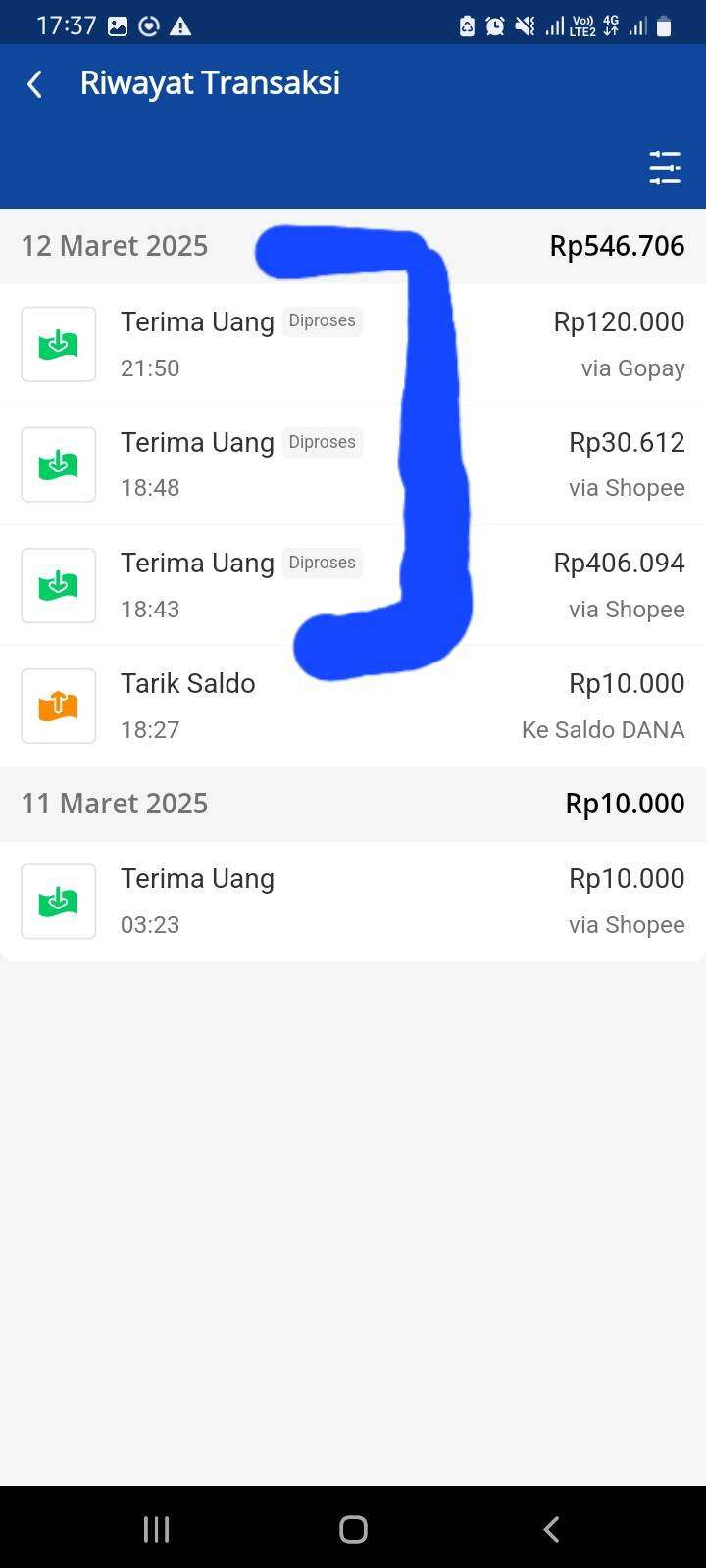Open the Tarik Saldo Rp10.000 transaction
The width and height of the screenshot is (706, 1568).
coord(353,706)
